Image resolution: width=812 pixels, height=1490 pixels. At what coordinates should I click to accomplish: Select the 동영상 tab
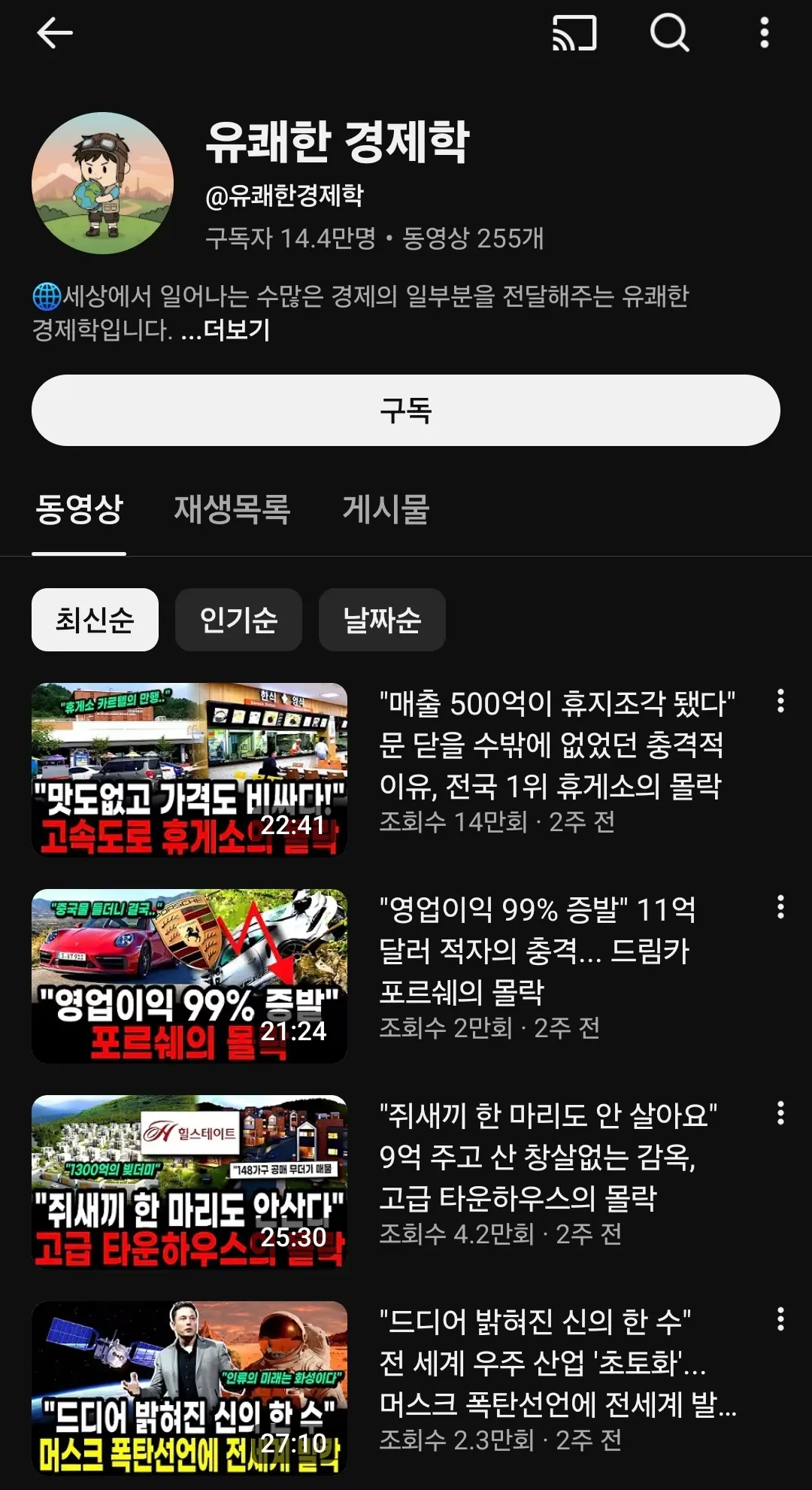click(x=79, y=509)
